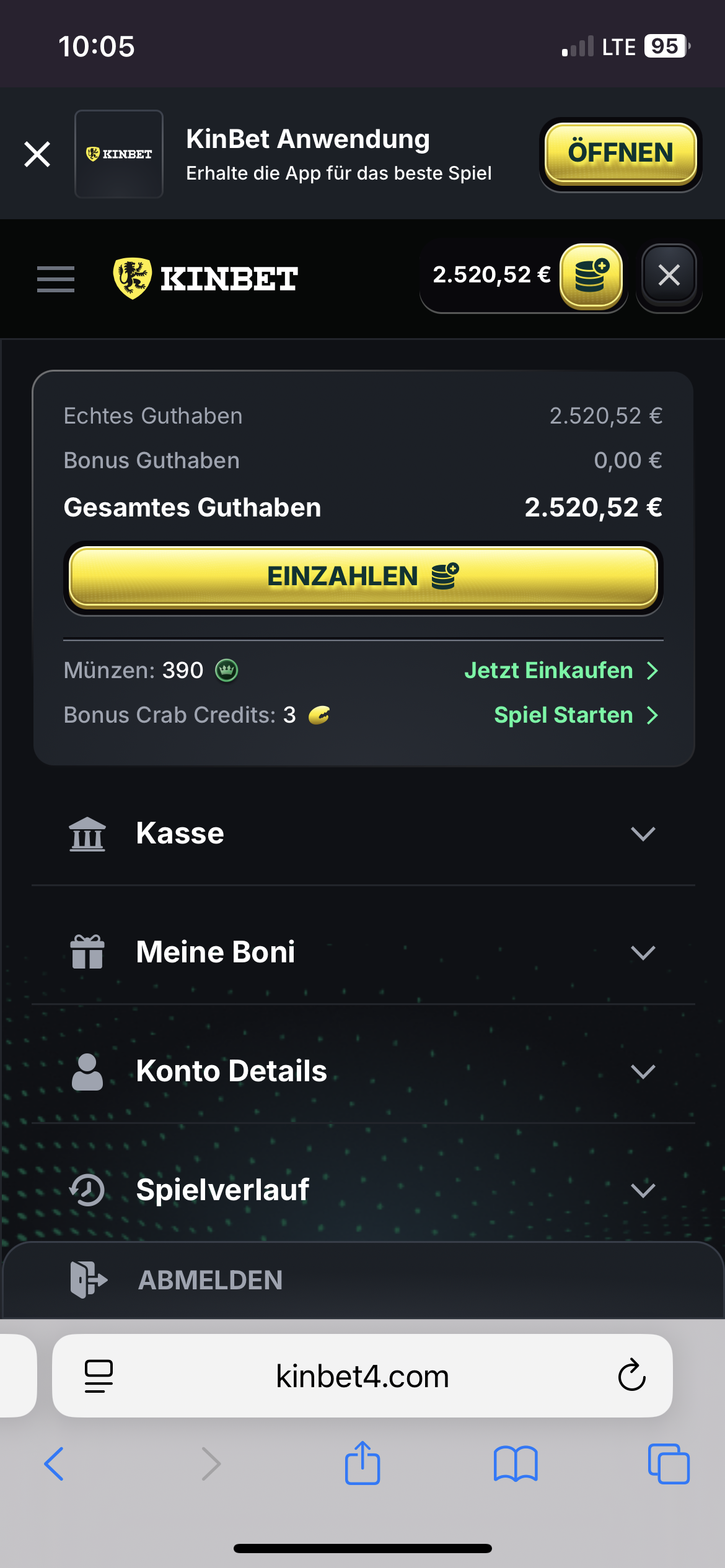This screenshot has height=1568, width=725.
Task: Tap the EINZAHLEN button
Action: tap(363, 577)
